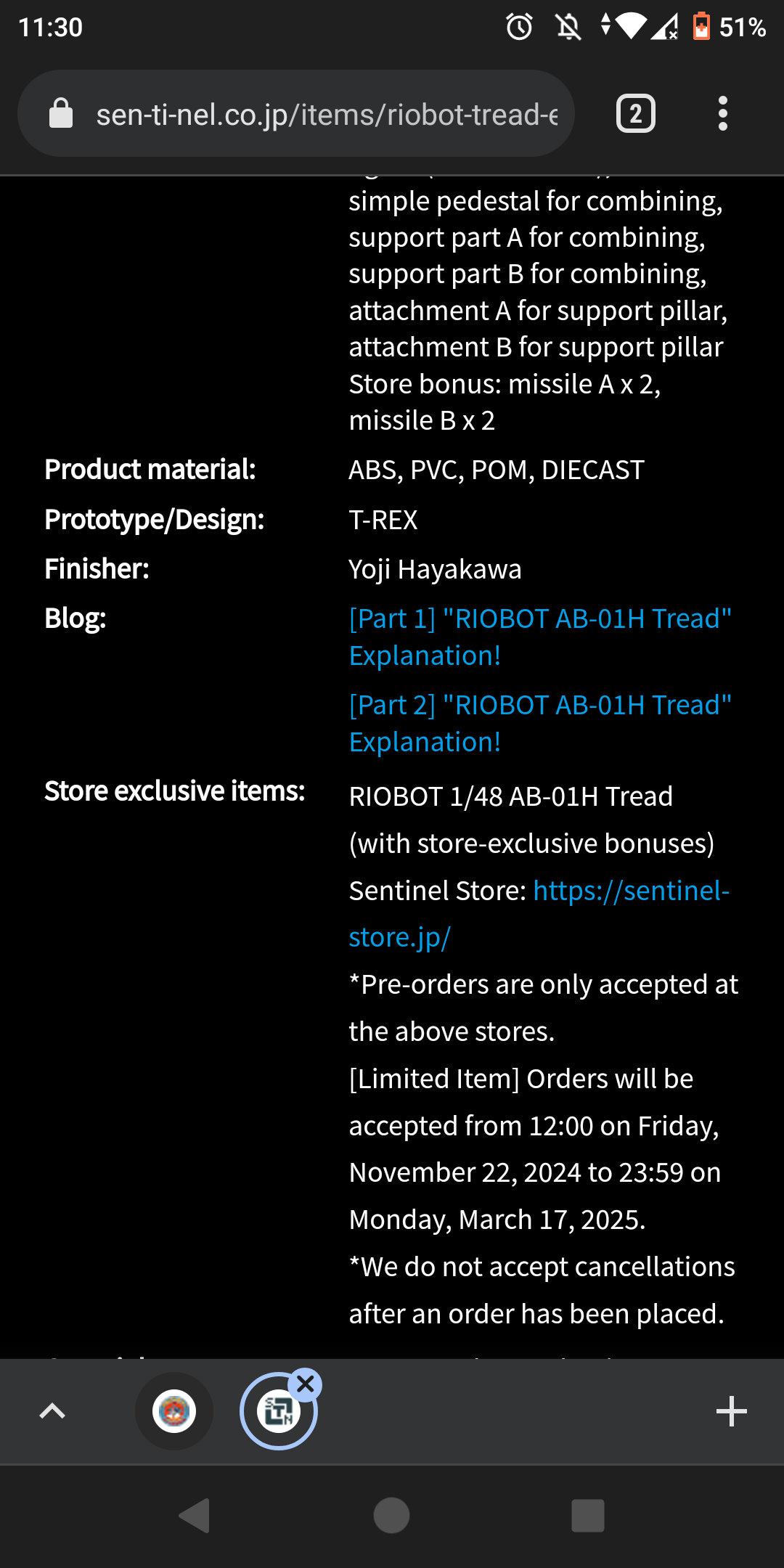
Task: Go back using the system back button
Action: [x=195, y=1516]
